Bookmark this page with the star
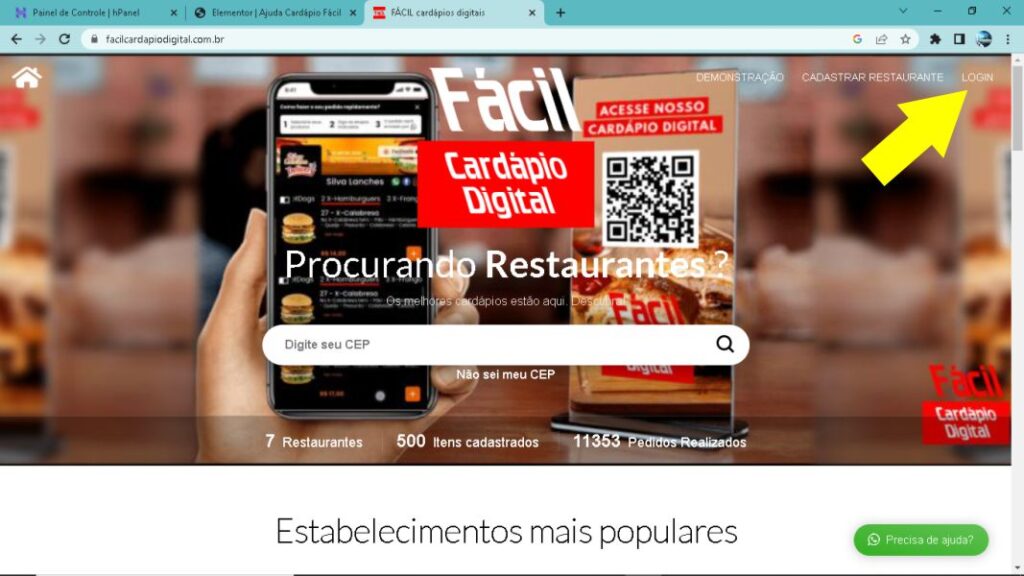1024x576 pixels. coord(905,39)
